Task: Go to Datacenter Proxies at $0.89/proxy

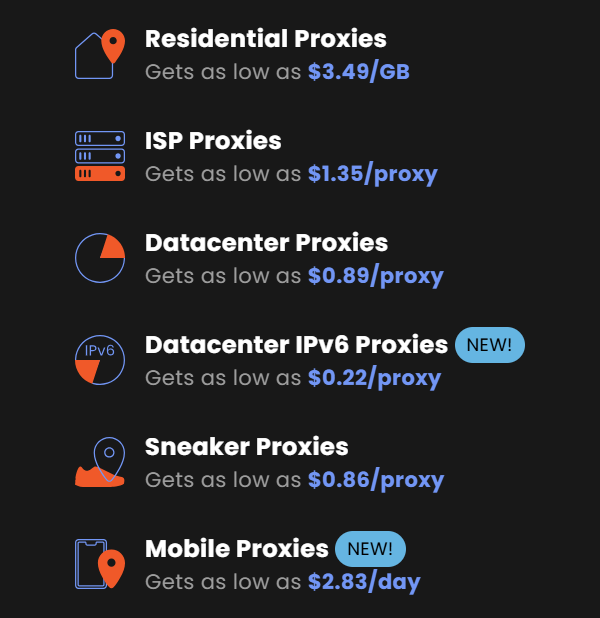Action: [x=266, y=243]
